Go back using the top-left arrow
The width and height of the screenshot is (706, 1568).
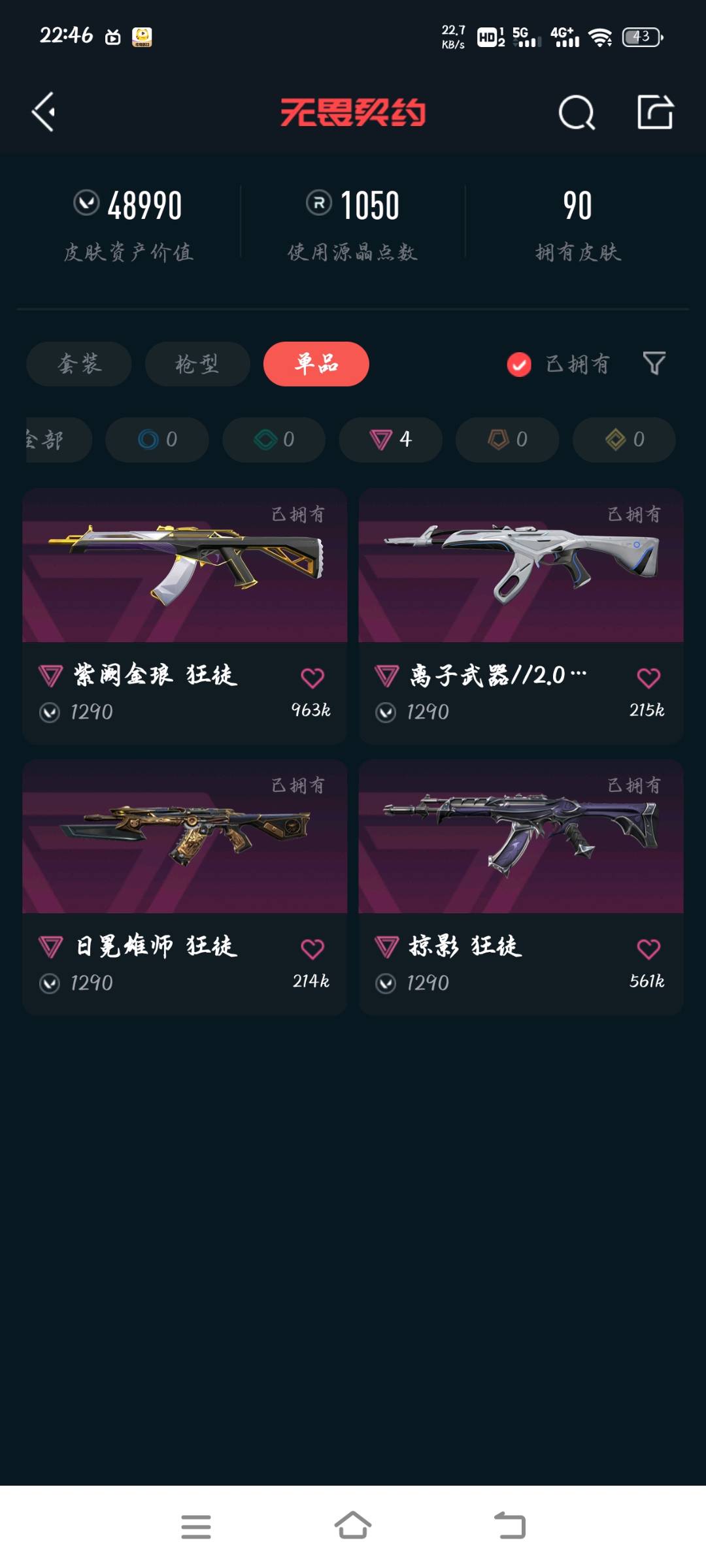[43, 112]
